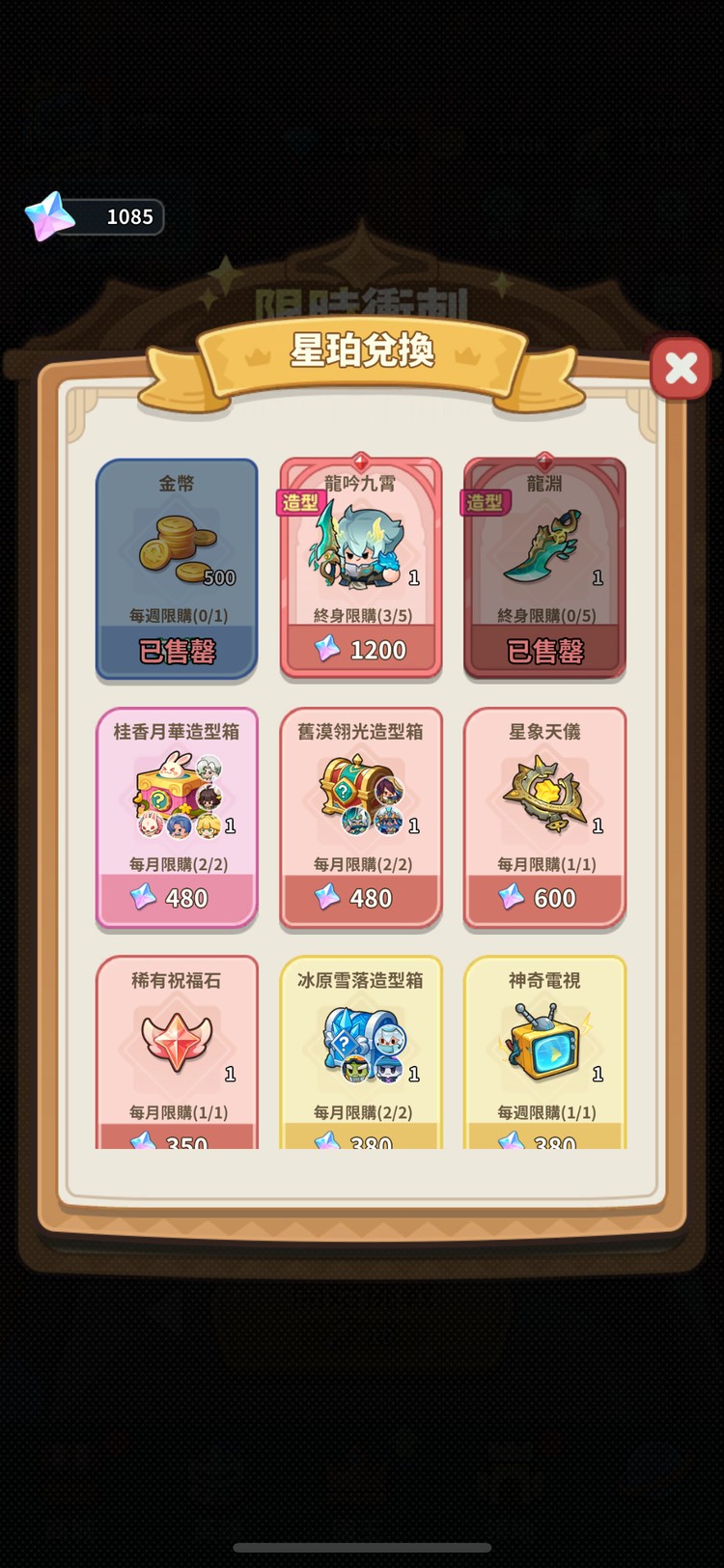Click the 造型 tag on 龍淵 card

tap(483, 502)
